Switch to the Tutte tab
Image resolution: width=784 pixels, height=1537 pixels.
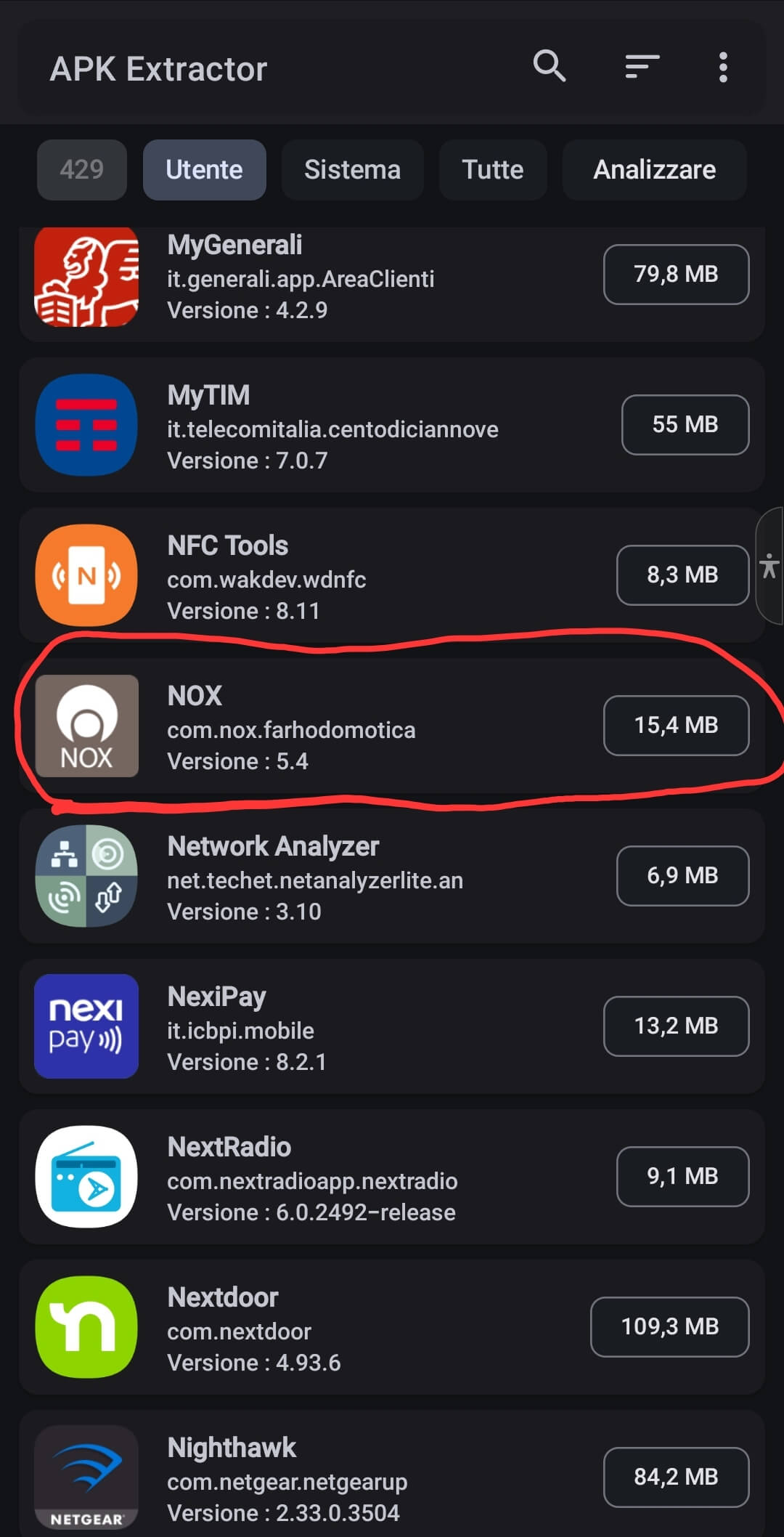(492, 170)
